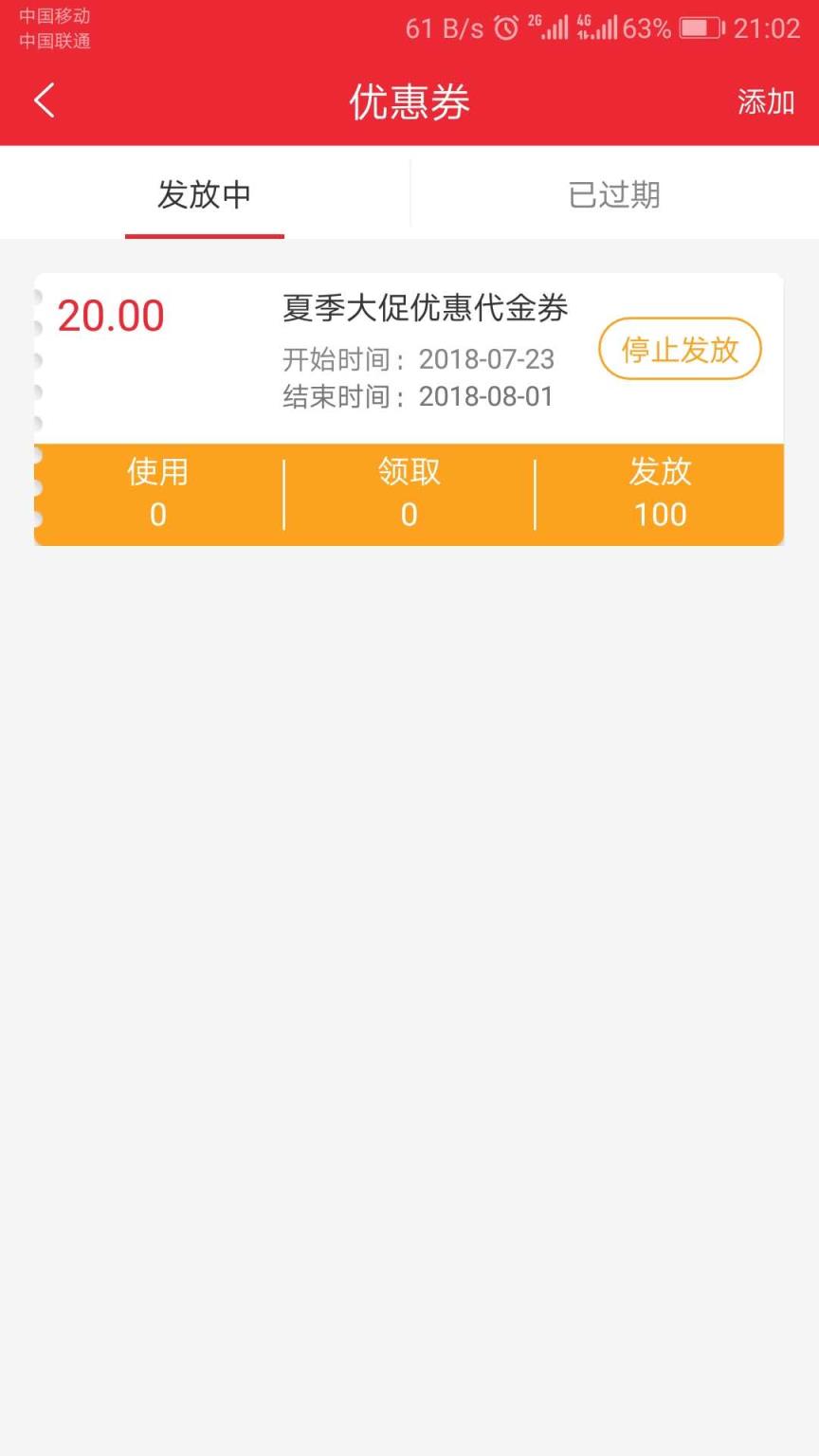Tap the back arrow icon
The image size is (819, 1456).
coord(43,100)
